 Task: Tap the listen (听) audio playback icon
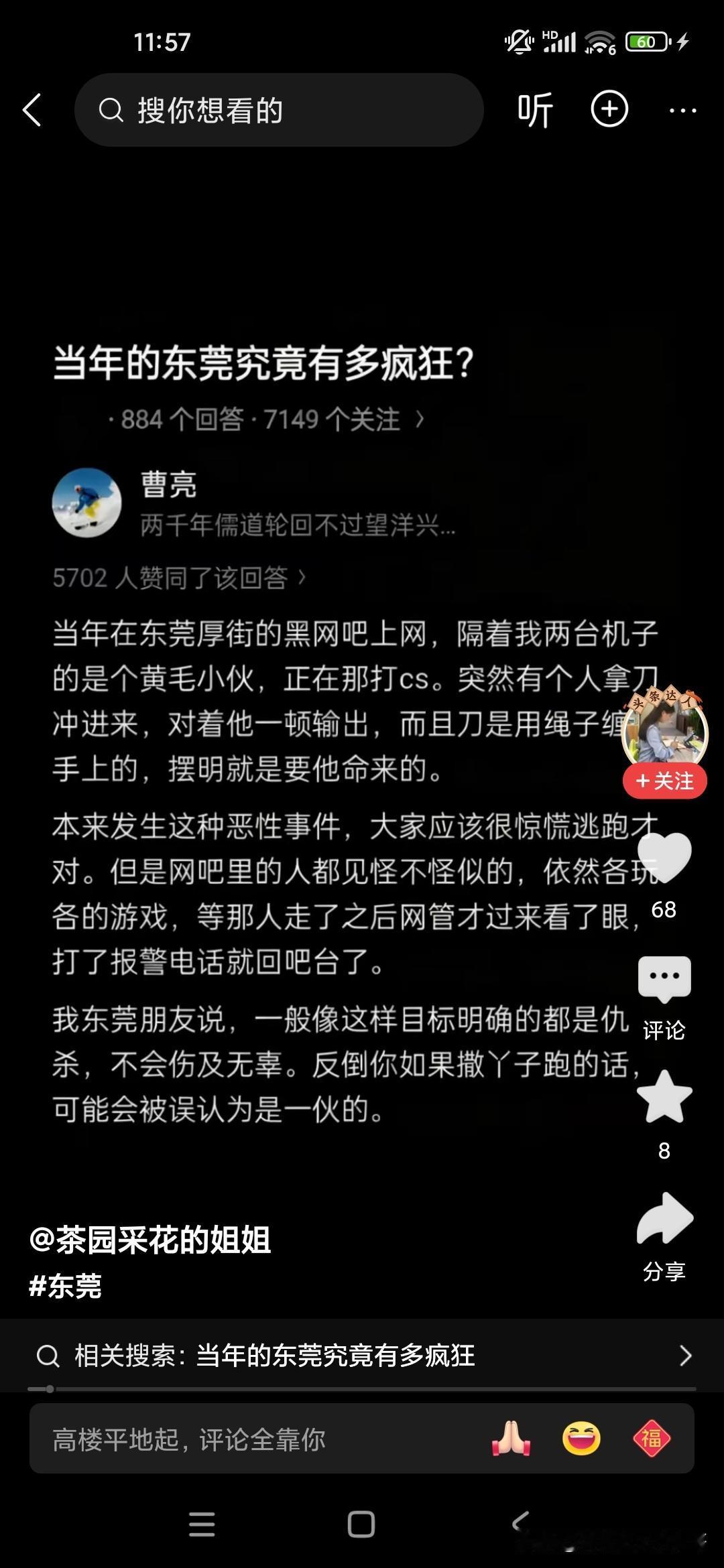[536, 109]
